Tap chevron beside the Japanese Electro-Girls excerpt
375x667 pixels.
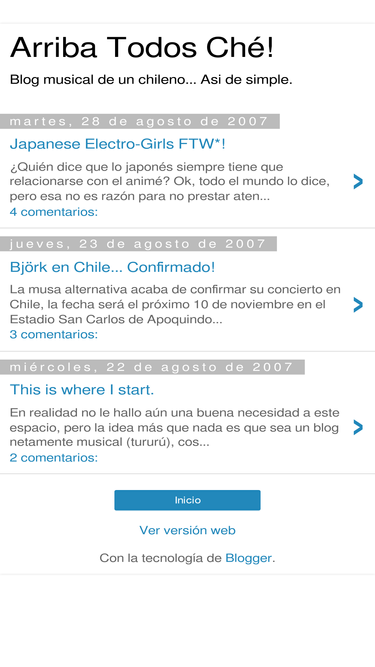tap(358, 182)
